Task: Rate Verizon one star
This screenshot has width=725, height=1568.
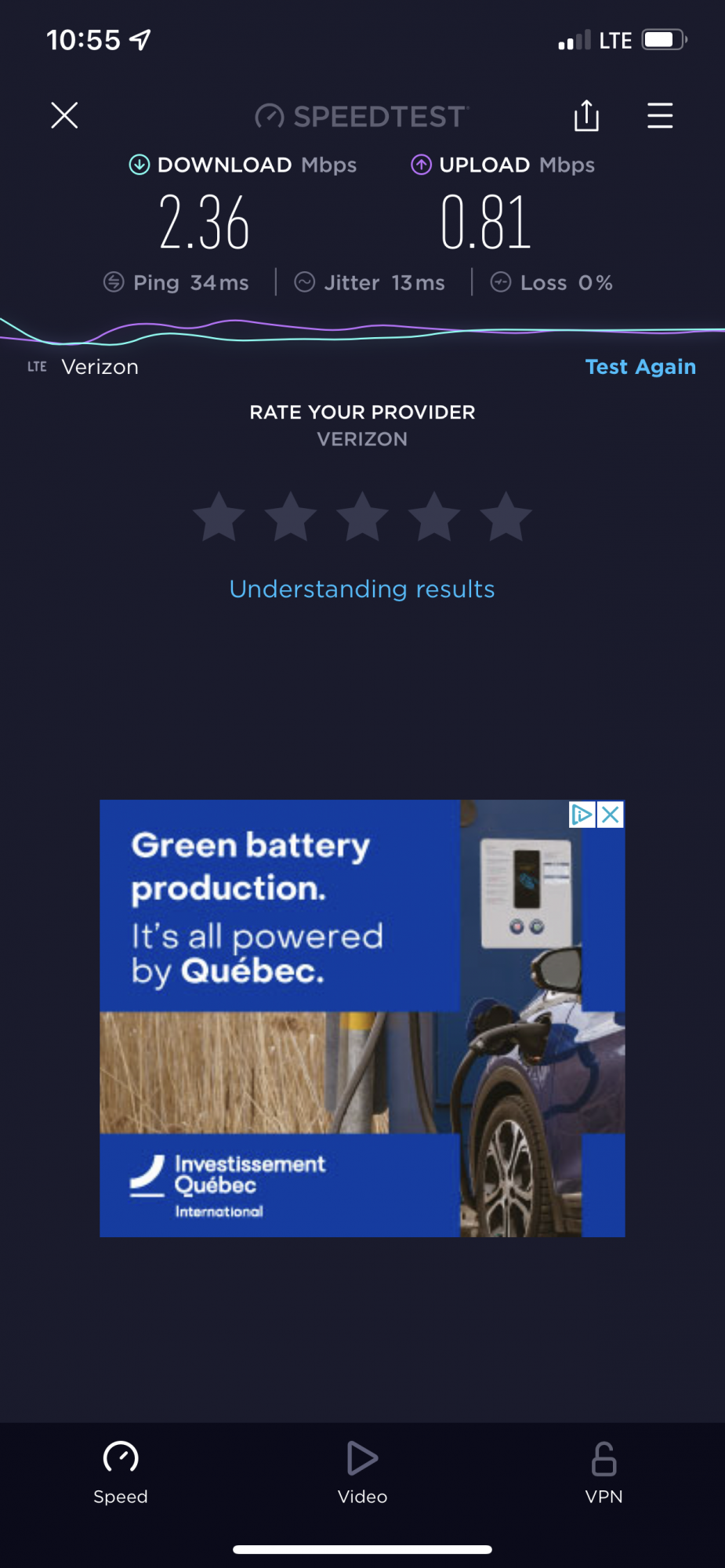Action: click(x=219, y=517)
